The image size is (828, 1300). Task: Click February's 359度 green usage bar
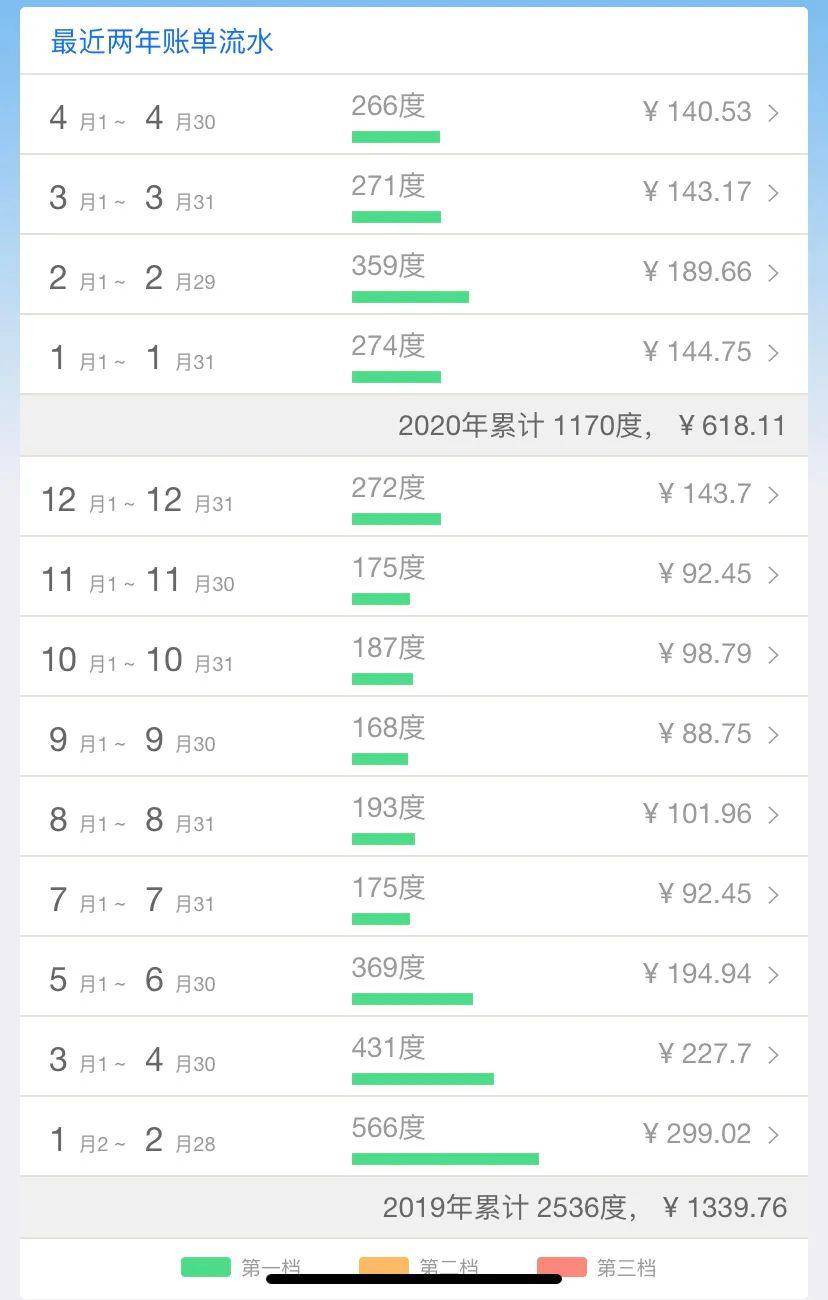(410, 296)
